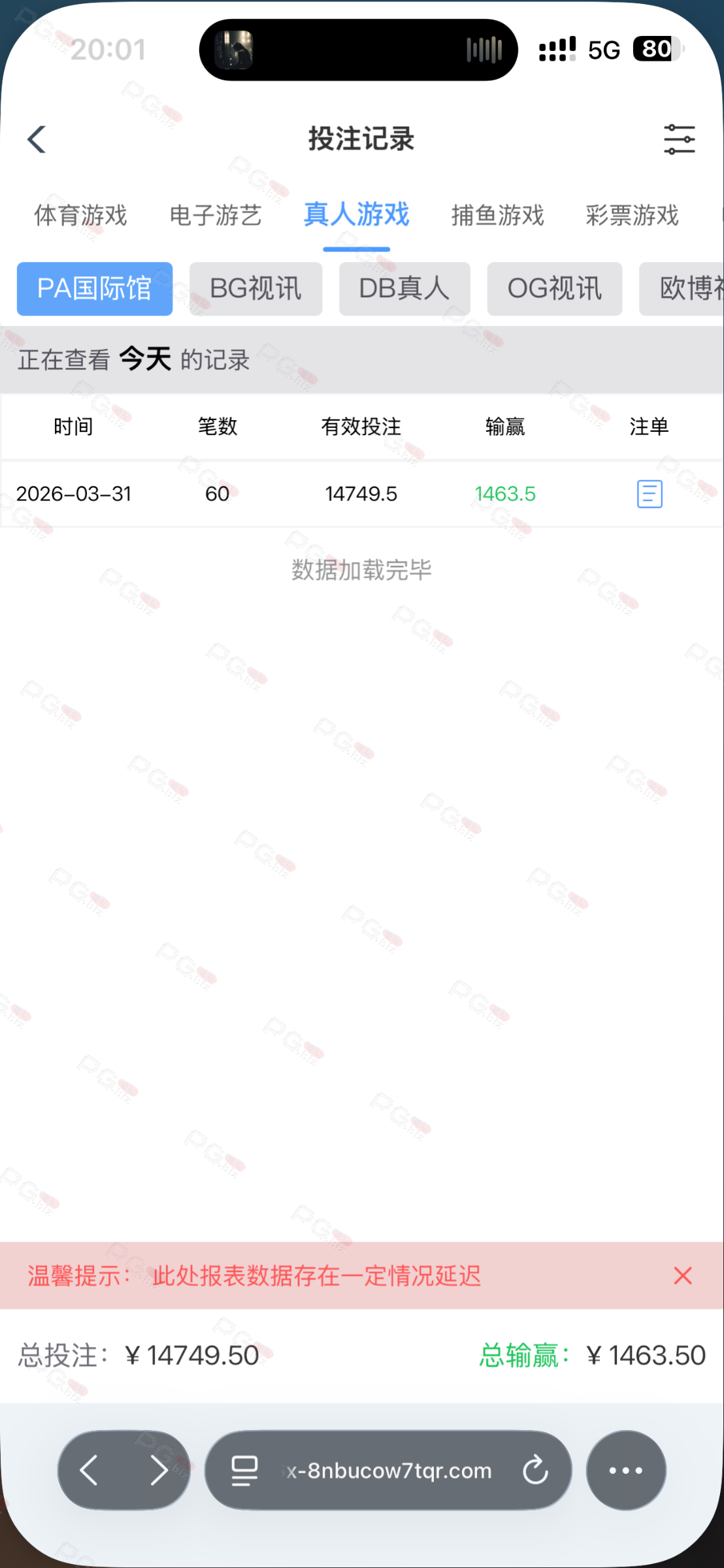The width and height of the screenshot is (724, 1568).
Task: Go forward in the browser
Action: 159,1470
